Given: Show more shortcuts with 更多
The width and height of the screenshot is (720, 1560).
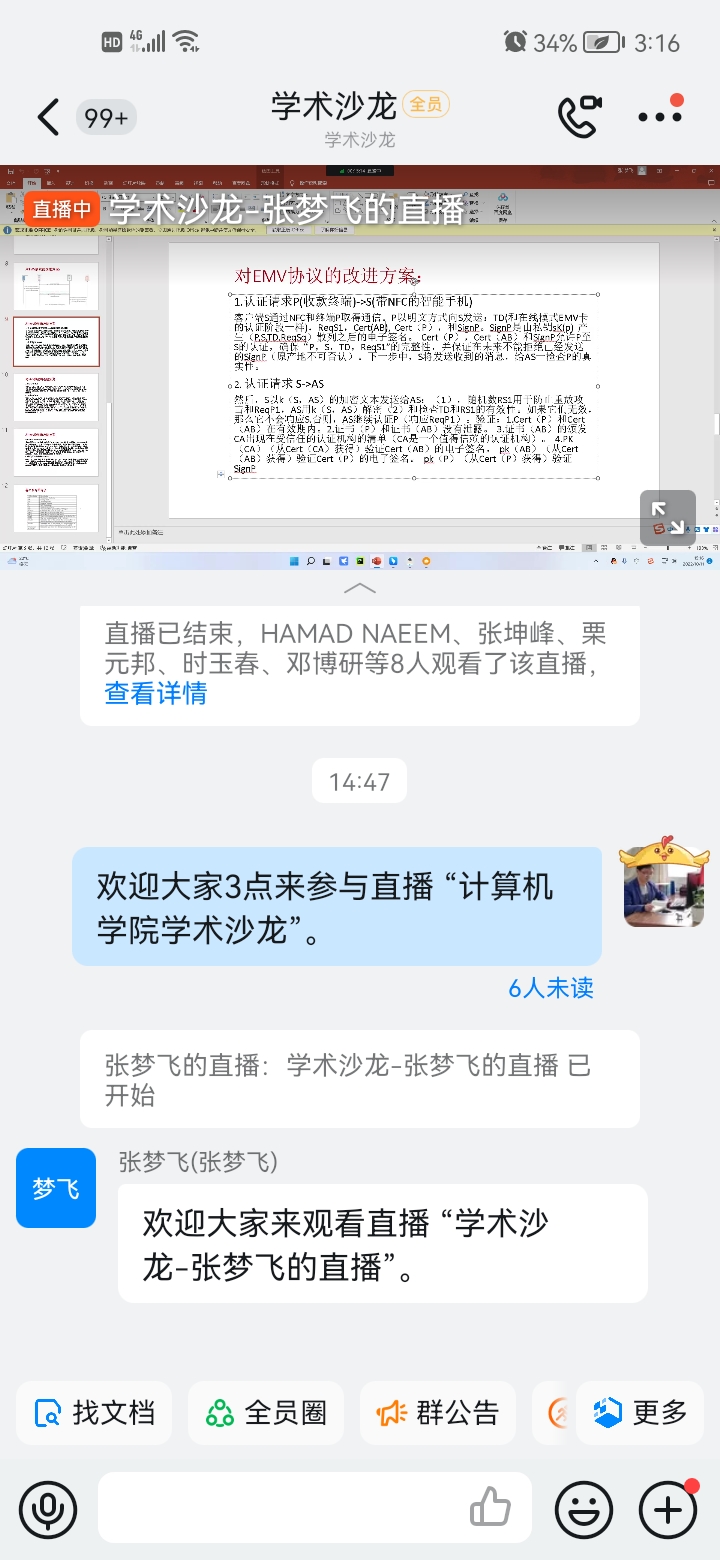Looking at the screenshot, I should tap(640, 1413).
